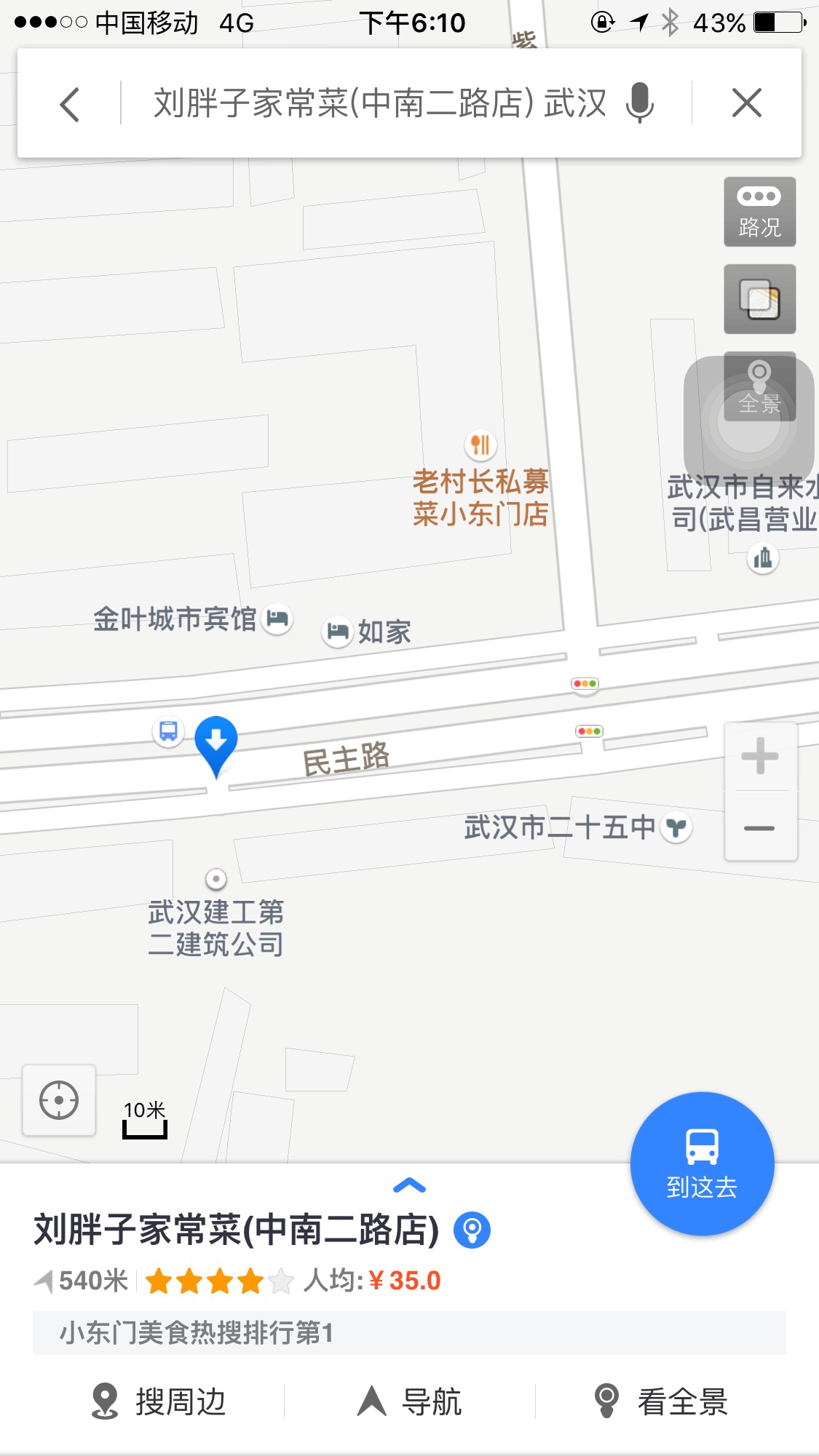Viewport: 819px width, 1456px height.
Task: Clear the search with the X button
Action: (746, 103)
